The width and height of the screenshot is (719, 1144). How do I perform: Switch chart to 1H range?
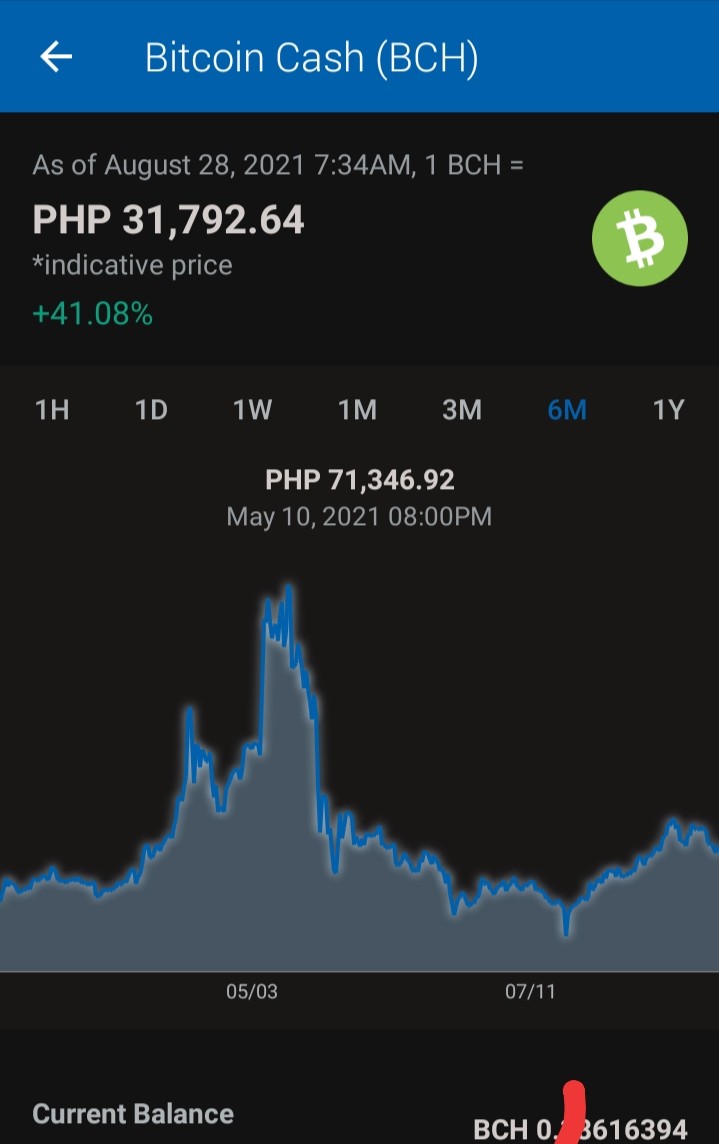point(52,410)
